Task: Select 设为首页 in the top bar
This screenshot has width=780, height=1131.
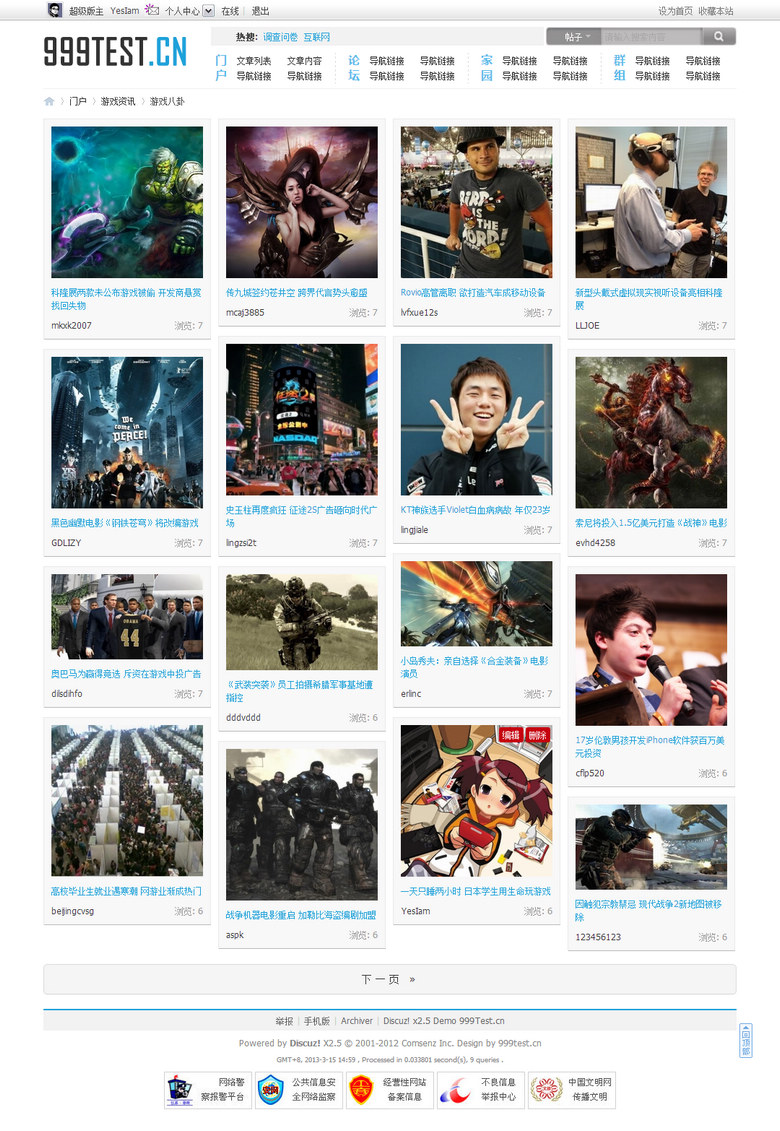Action: [675, 11]
